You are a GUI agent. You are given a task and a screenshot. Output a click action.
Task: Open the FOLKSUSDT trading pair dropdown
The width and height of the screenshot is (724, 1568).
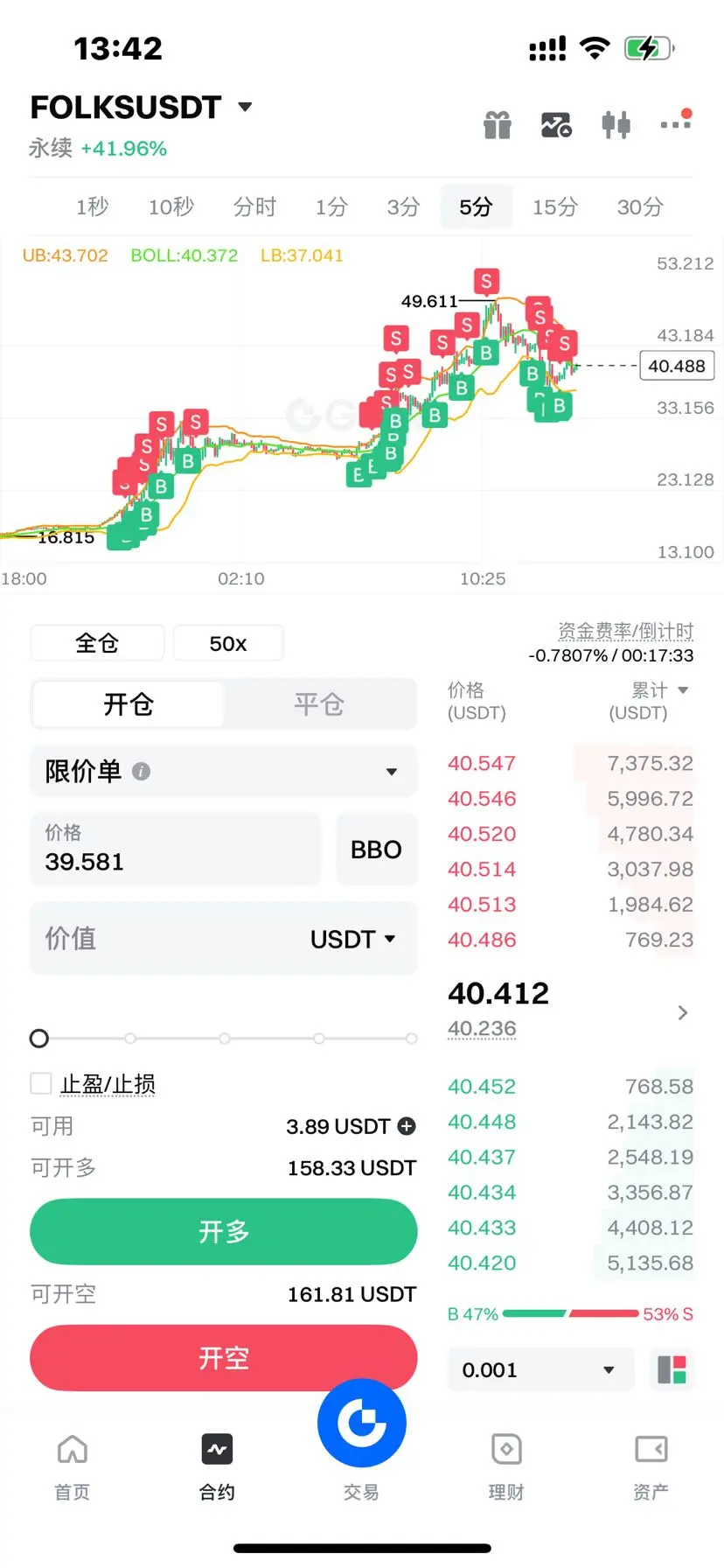[142, 108]
